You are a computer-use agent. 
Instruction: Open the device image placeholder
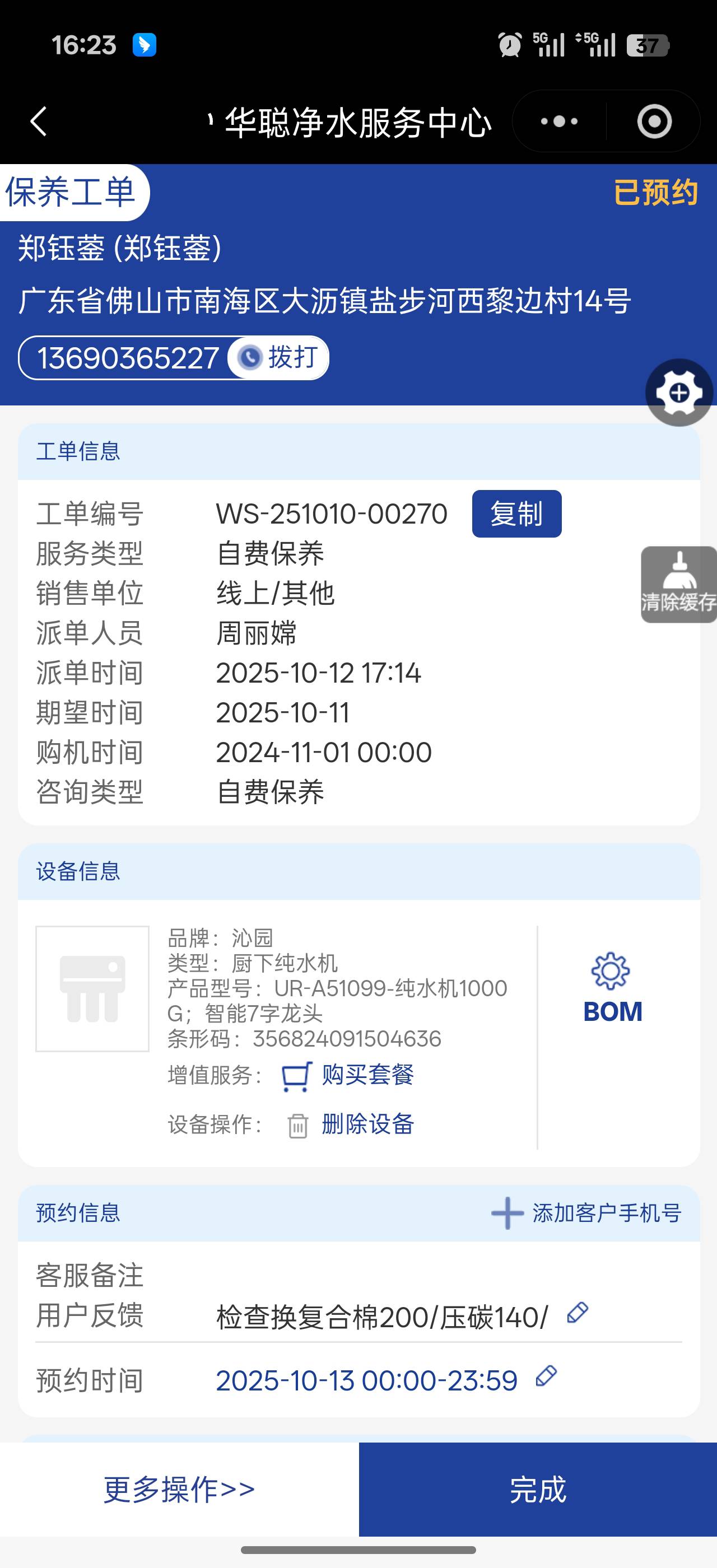[92, 988]
